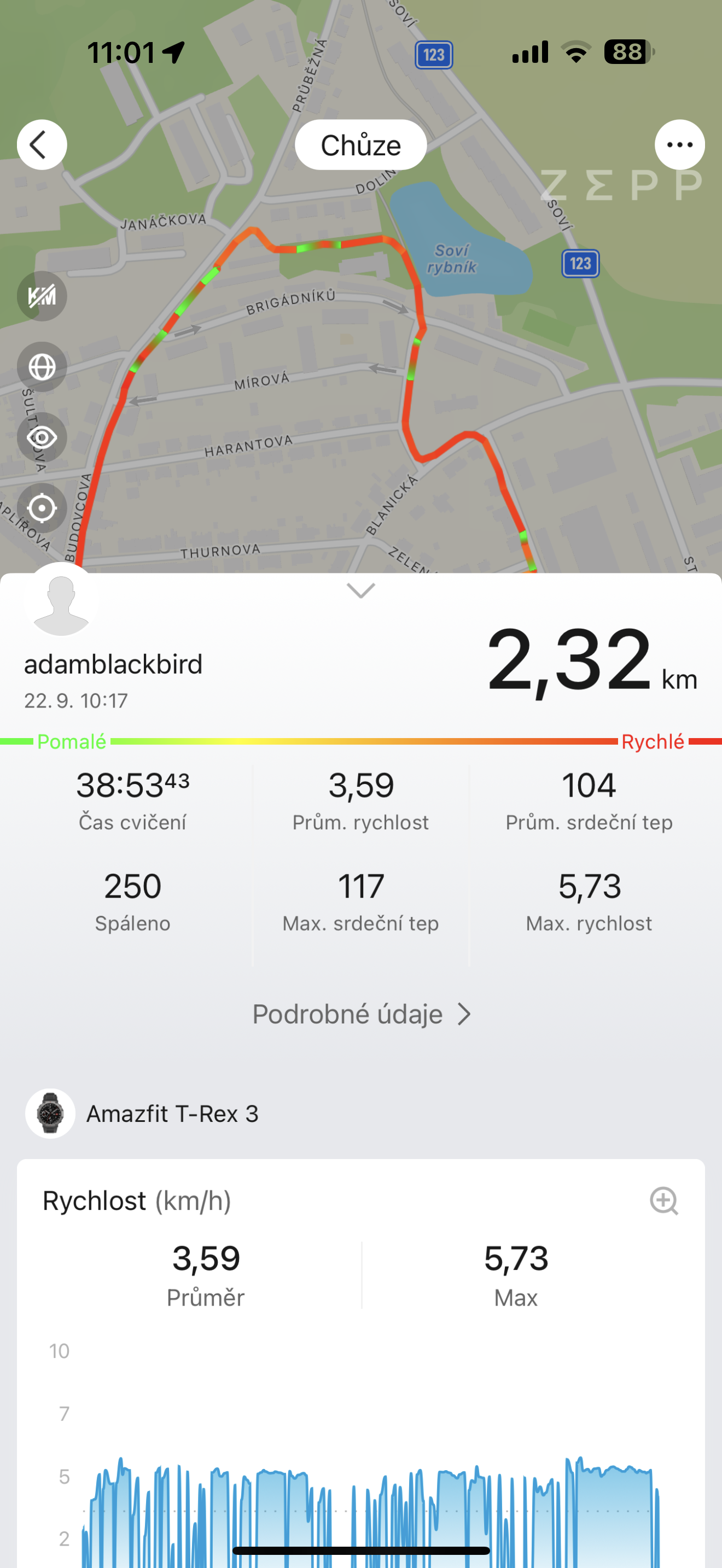Open adamblackbird's profile avatar
The height and width of the screenshot is (1568, 722).
pos(61,602)
